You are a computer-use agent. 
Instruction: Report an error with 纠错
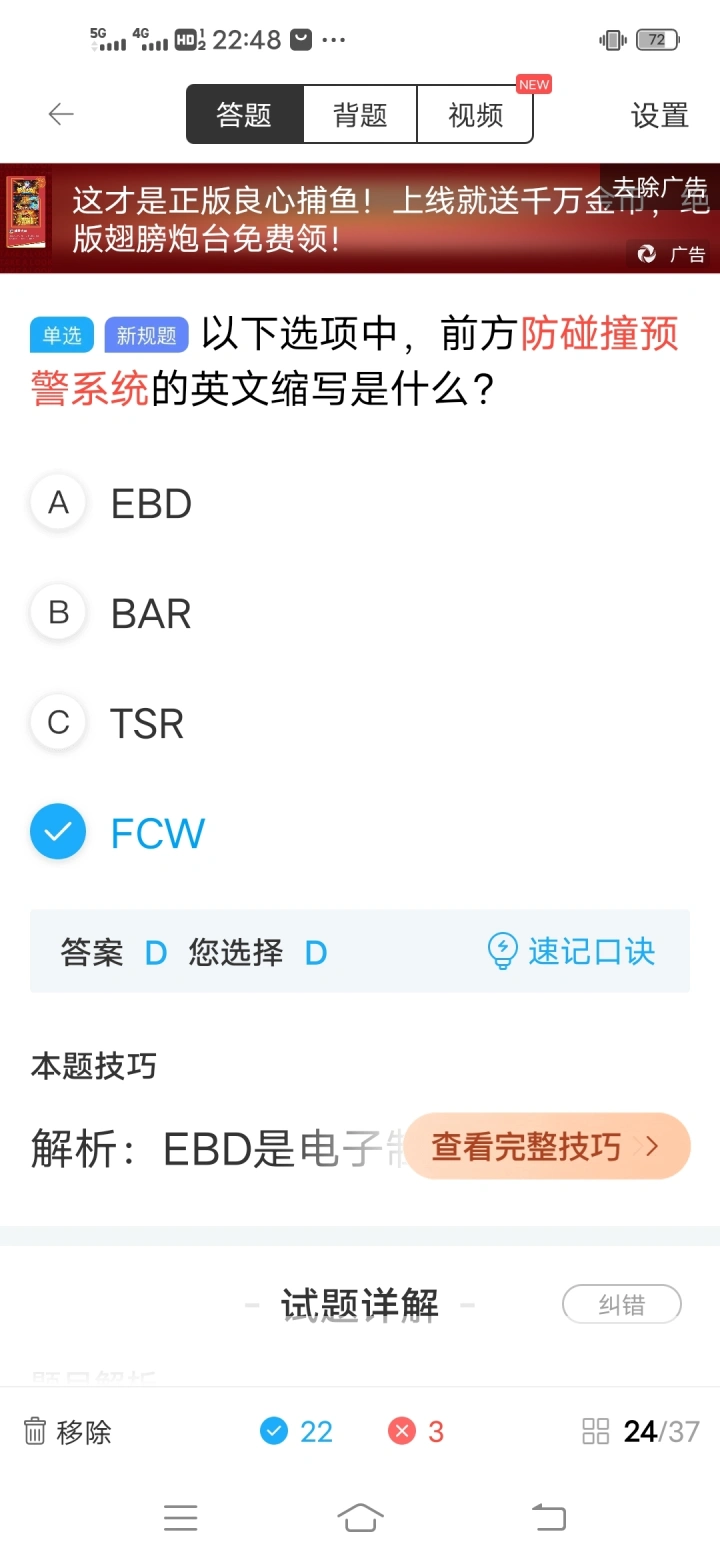pos(622,1304)
